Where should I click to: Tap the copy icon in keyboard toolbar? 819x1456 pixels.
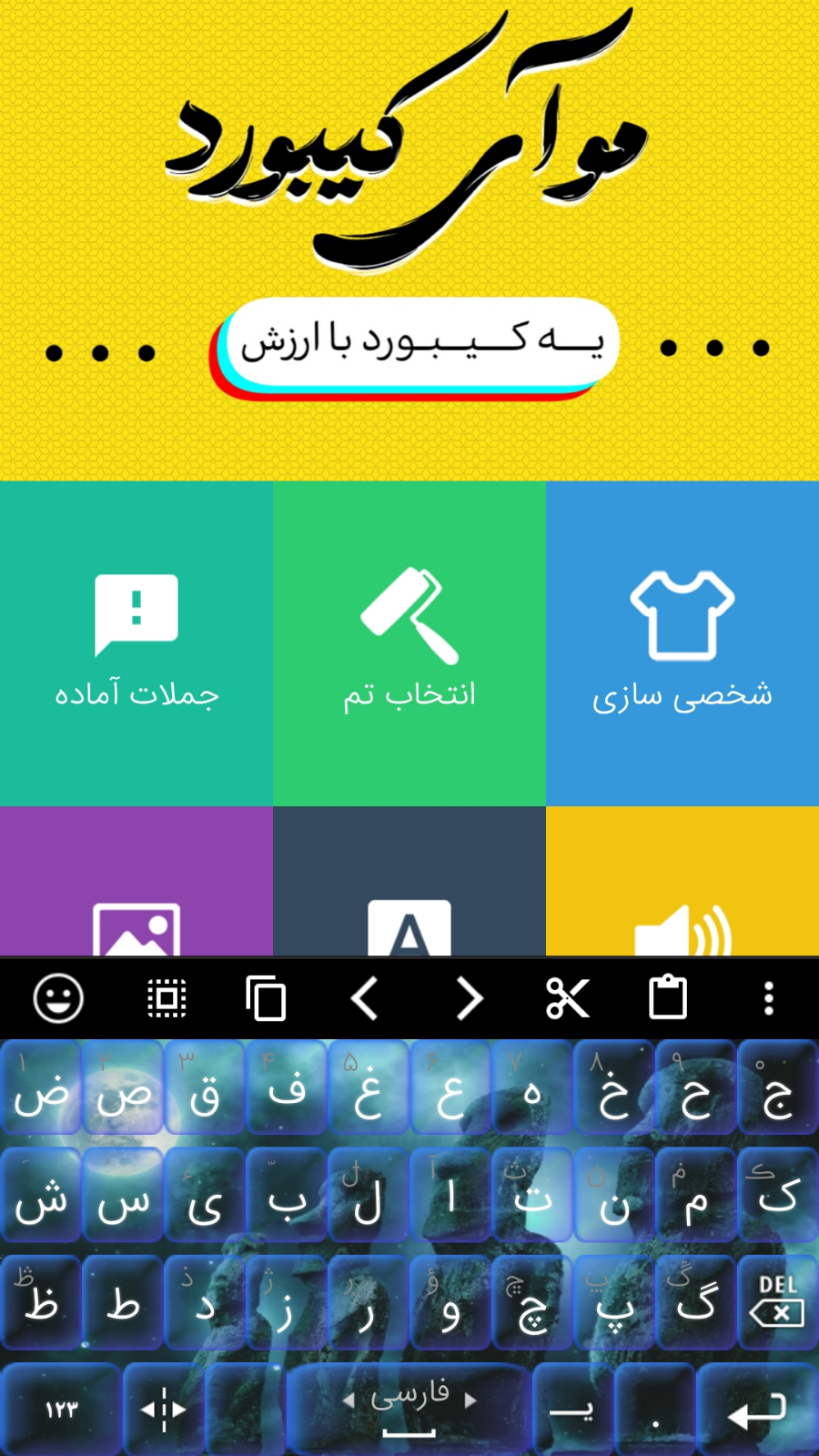(x=266, y=998)
